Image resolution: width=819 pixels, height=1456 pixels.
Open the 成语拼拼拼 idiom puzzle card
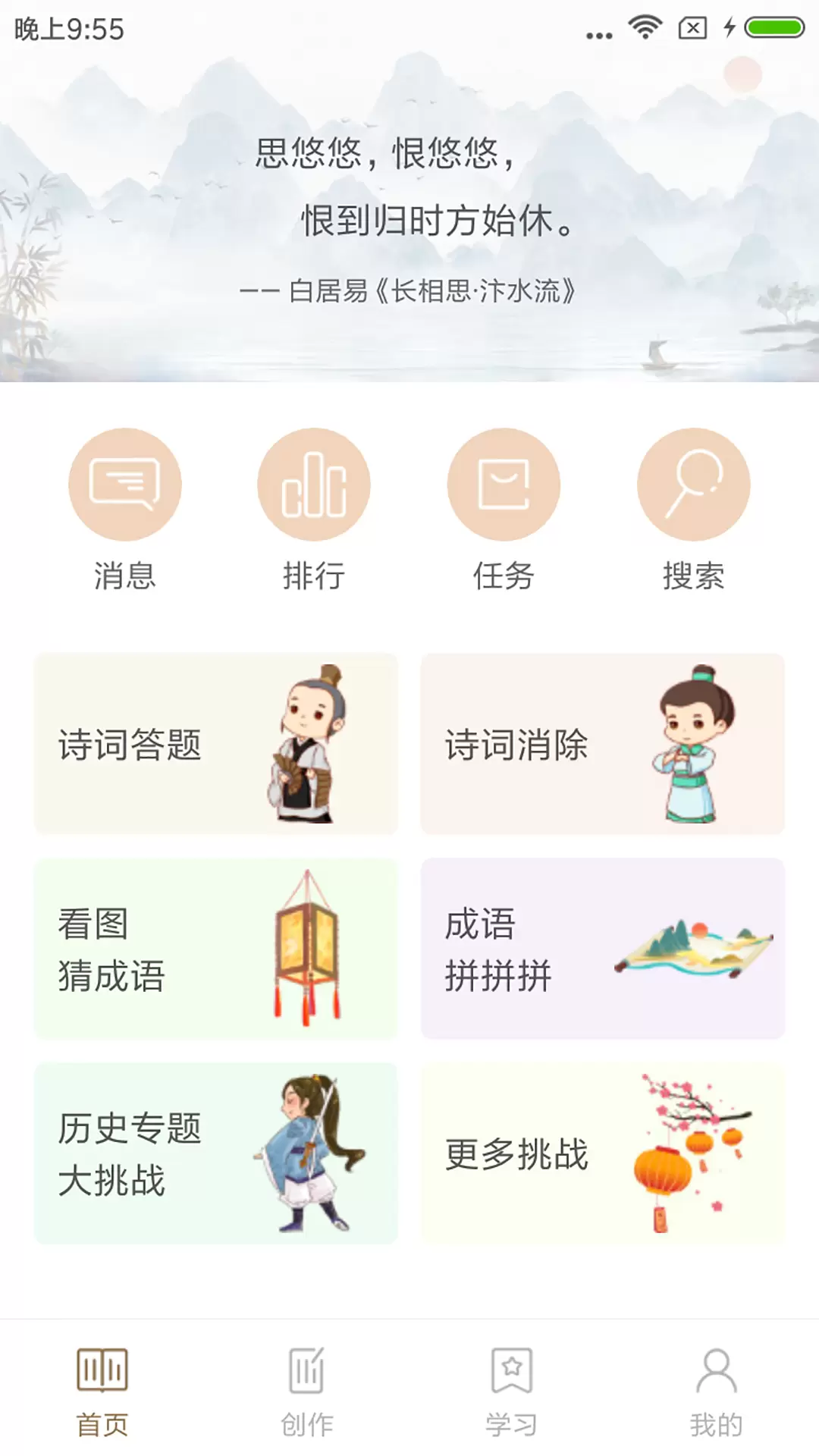(x=603, y=949)
